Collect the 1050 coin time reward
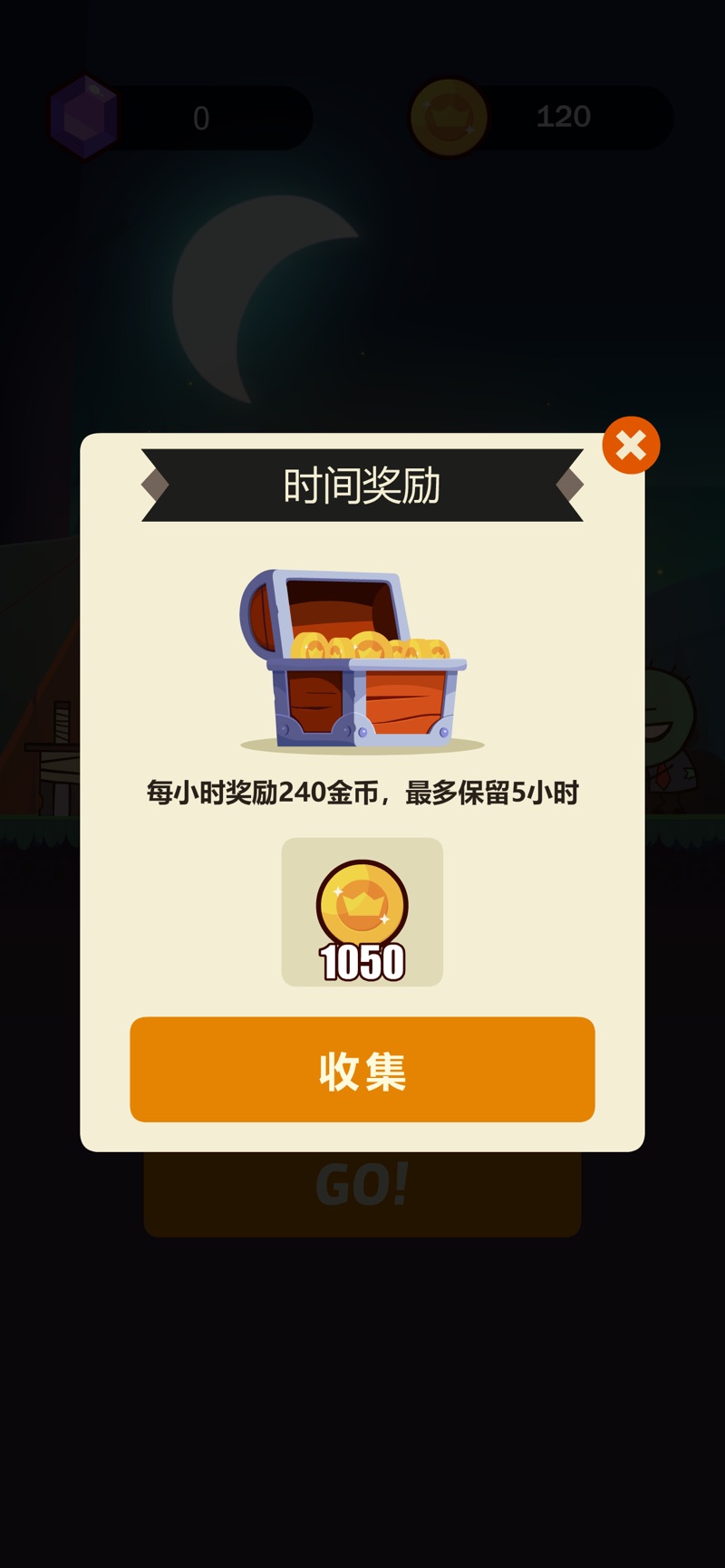725x1568 pixels. tap(362, 1070)
